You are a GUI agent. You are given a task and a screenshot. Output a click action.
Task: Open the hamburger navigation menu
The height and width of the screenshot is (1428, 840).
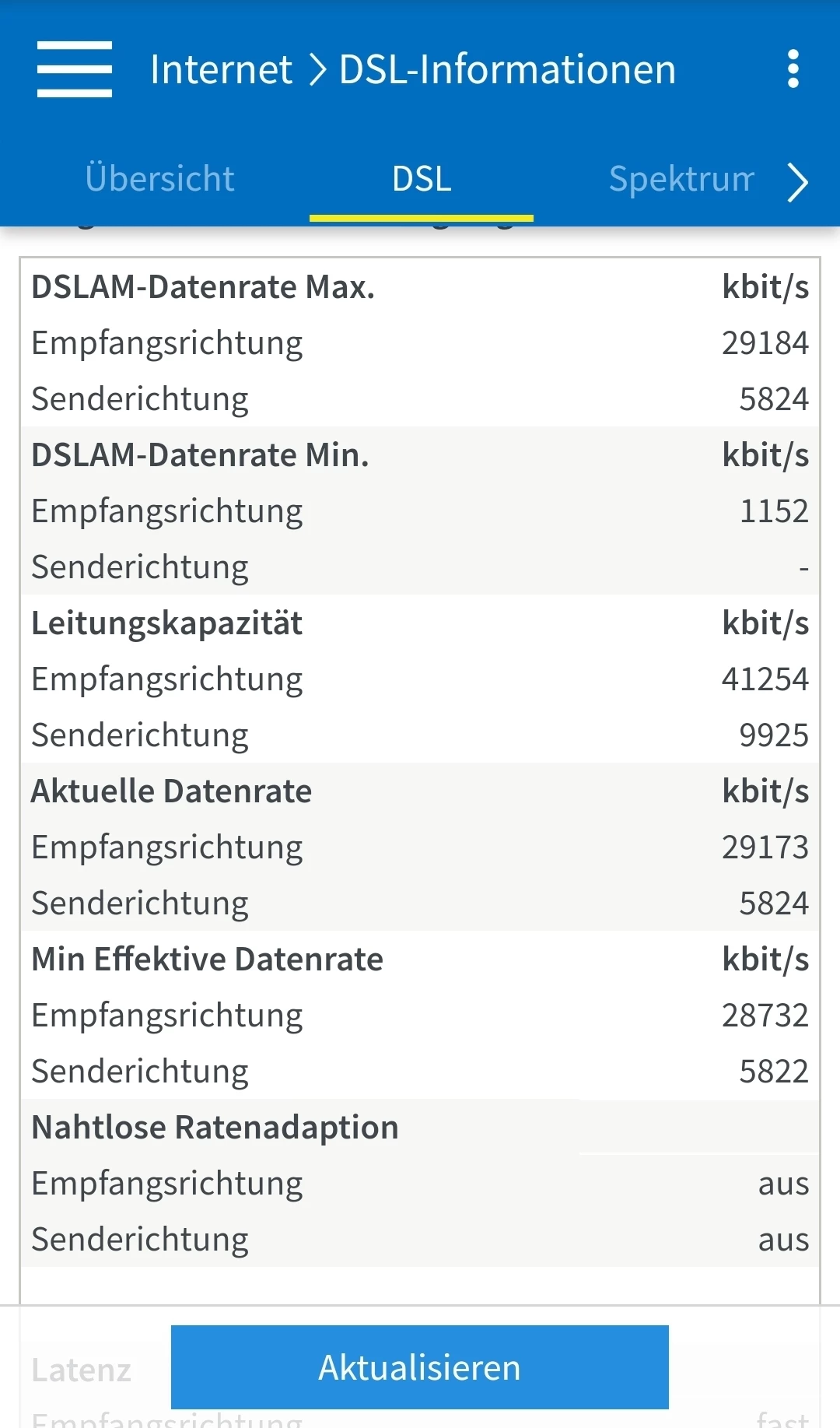(x=75, y=69)
